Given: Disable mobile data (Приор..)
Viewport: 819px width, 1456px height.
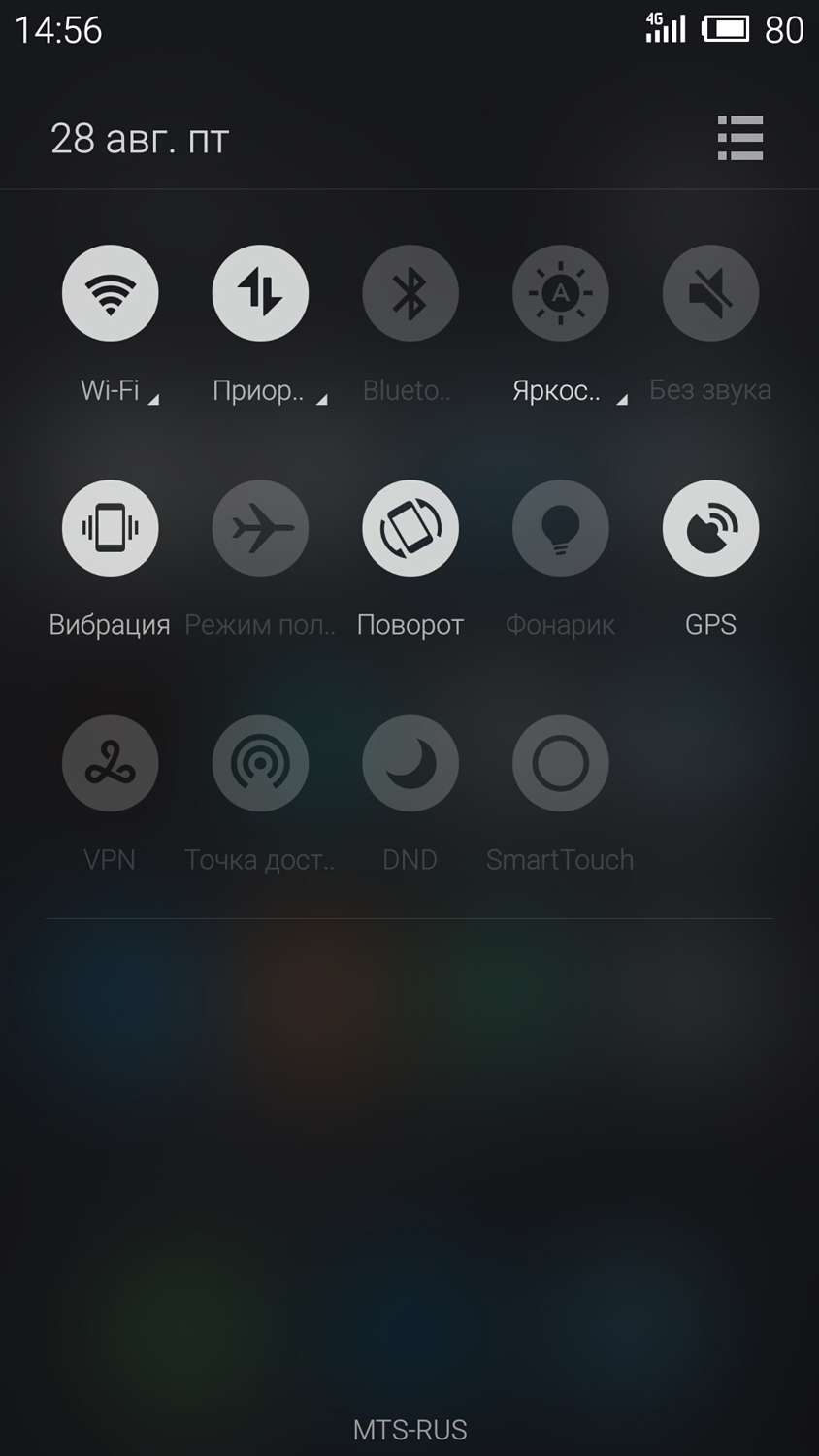Looking at the screenshot, I should click(260, 293).
